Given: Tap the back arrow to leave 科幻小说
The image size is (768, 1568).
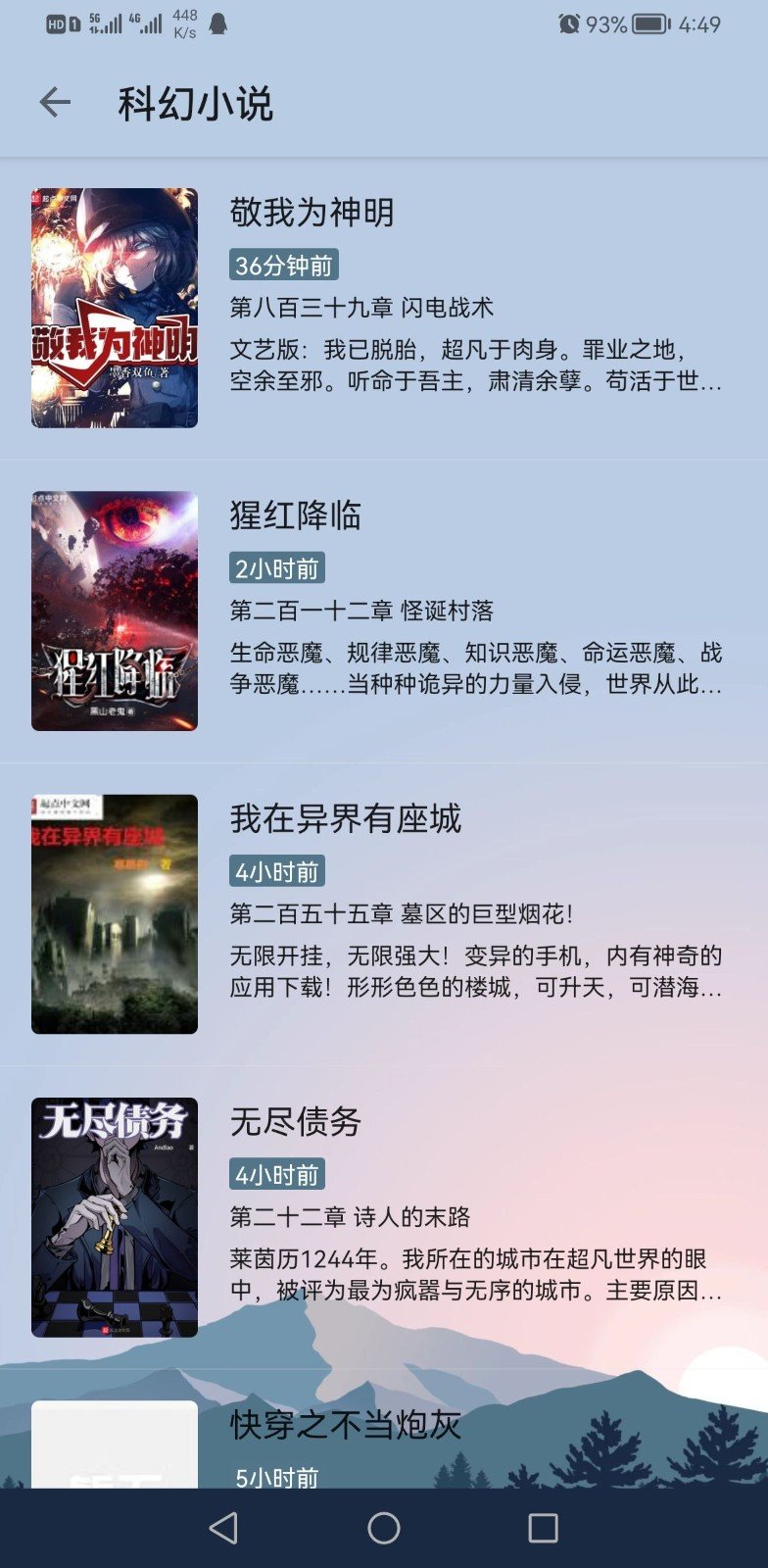Looking at the screenshot, I should 56,100.
